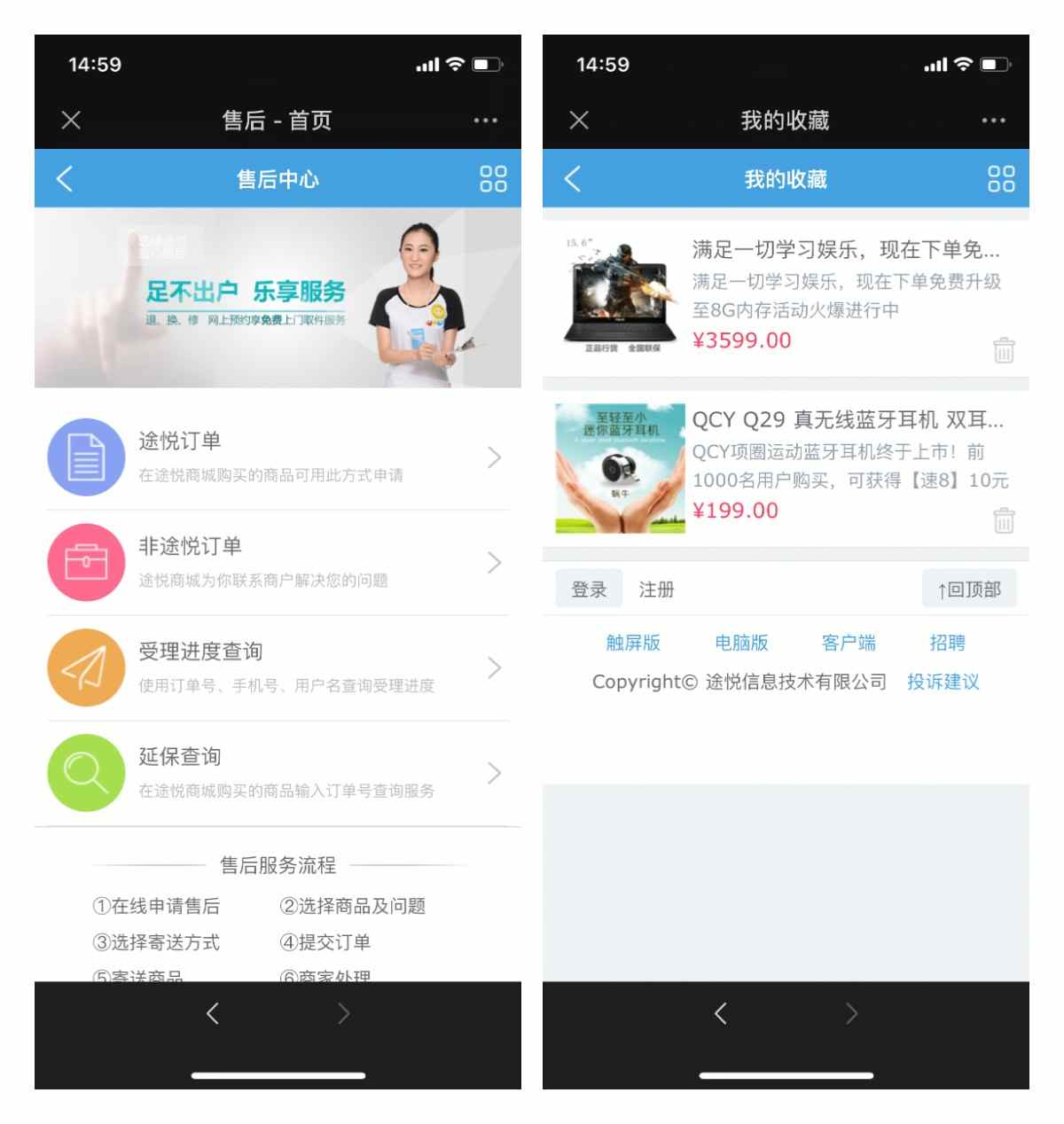Switch to the 电脑版 site
The height and width of the screenshot is (1124, 1064).
(741, 643)
